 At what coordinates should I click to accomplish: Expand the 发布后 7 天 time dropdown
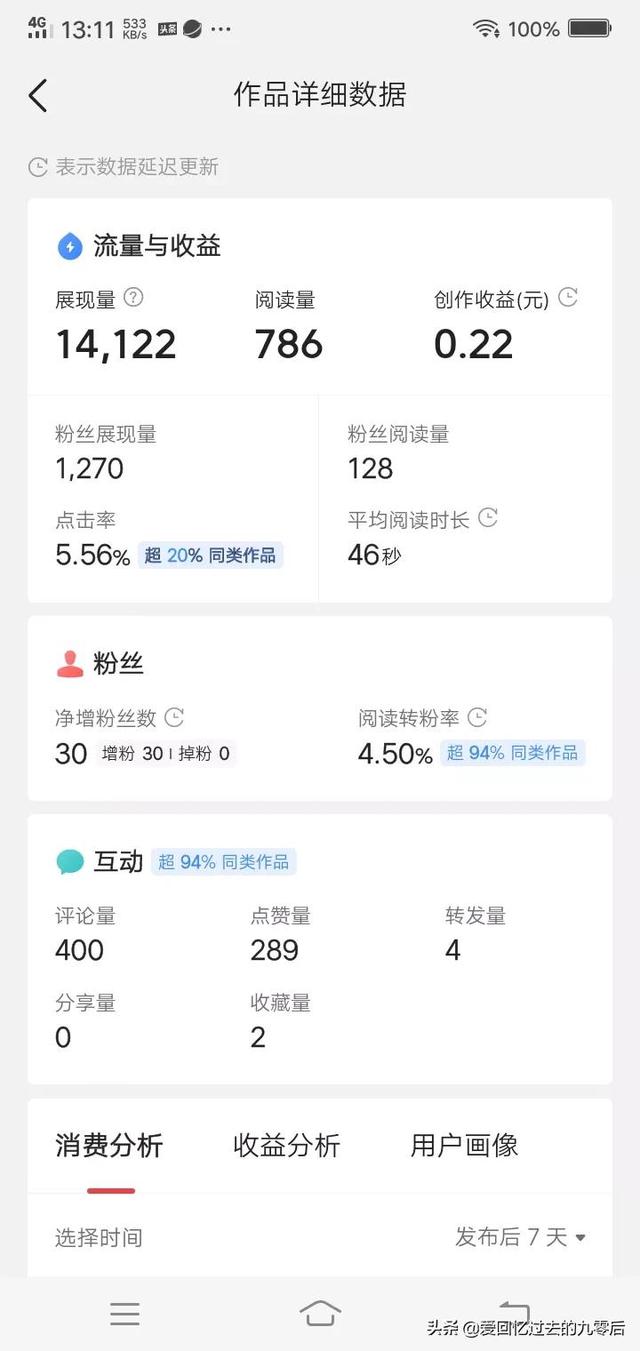(x=520, y=1238)
